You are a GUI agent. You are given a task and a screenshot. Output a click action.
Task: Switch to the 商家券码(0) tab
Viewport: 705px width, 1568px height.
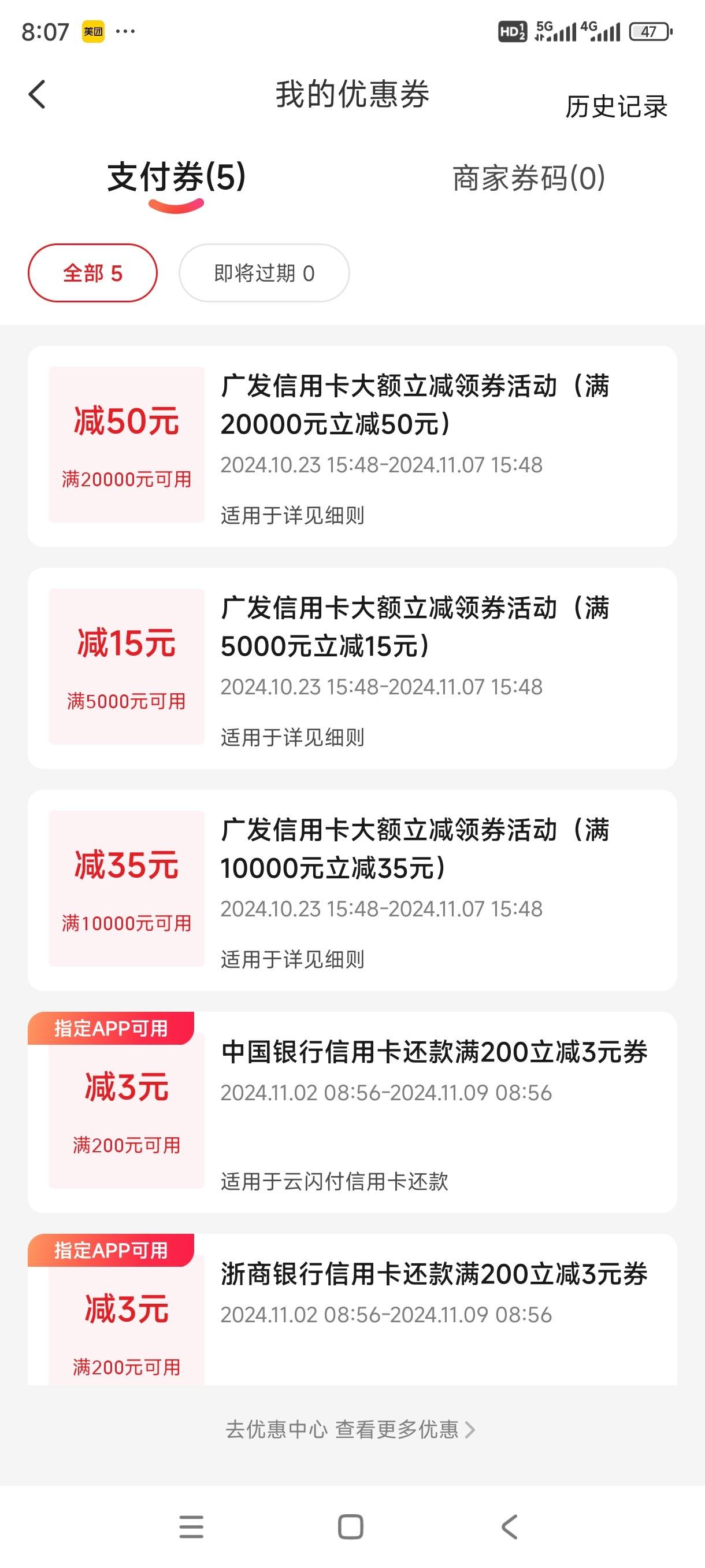(x=529, y=177)
